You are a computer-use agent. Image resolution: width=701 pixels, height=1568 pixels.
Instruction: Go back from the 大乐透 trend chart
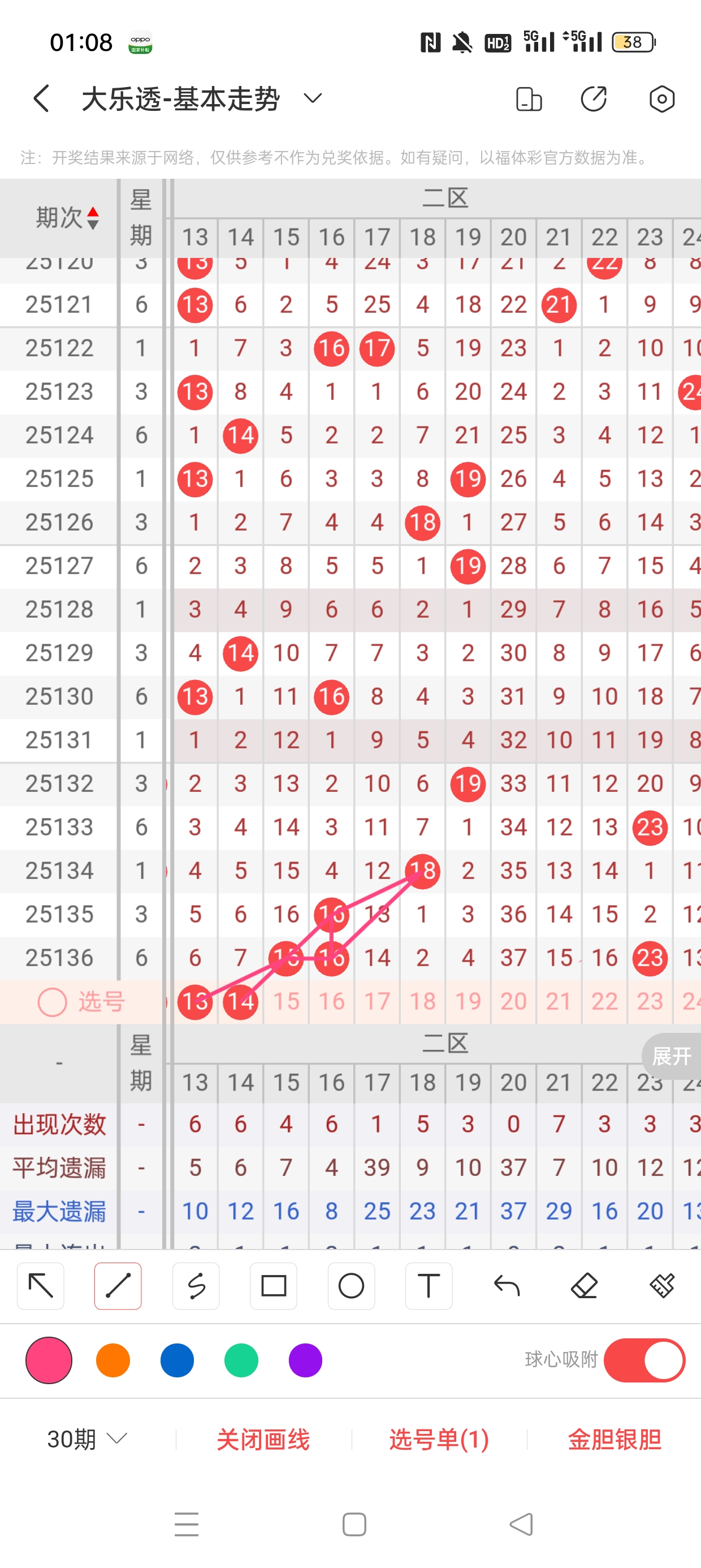41,98
